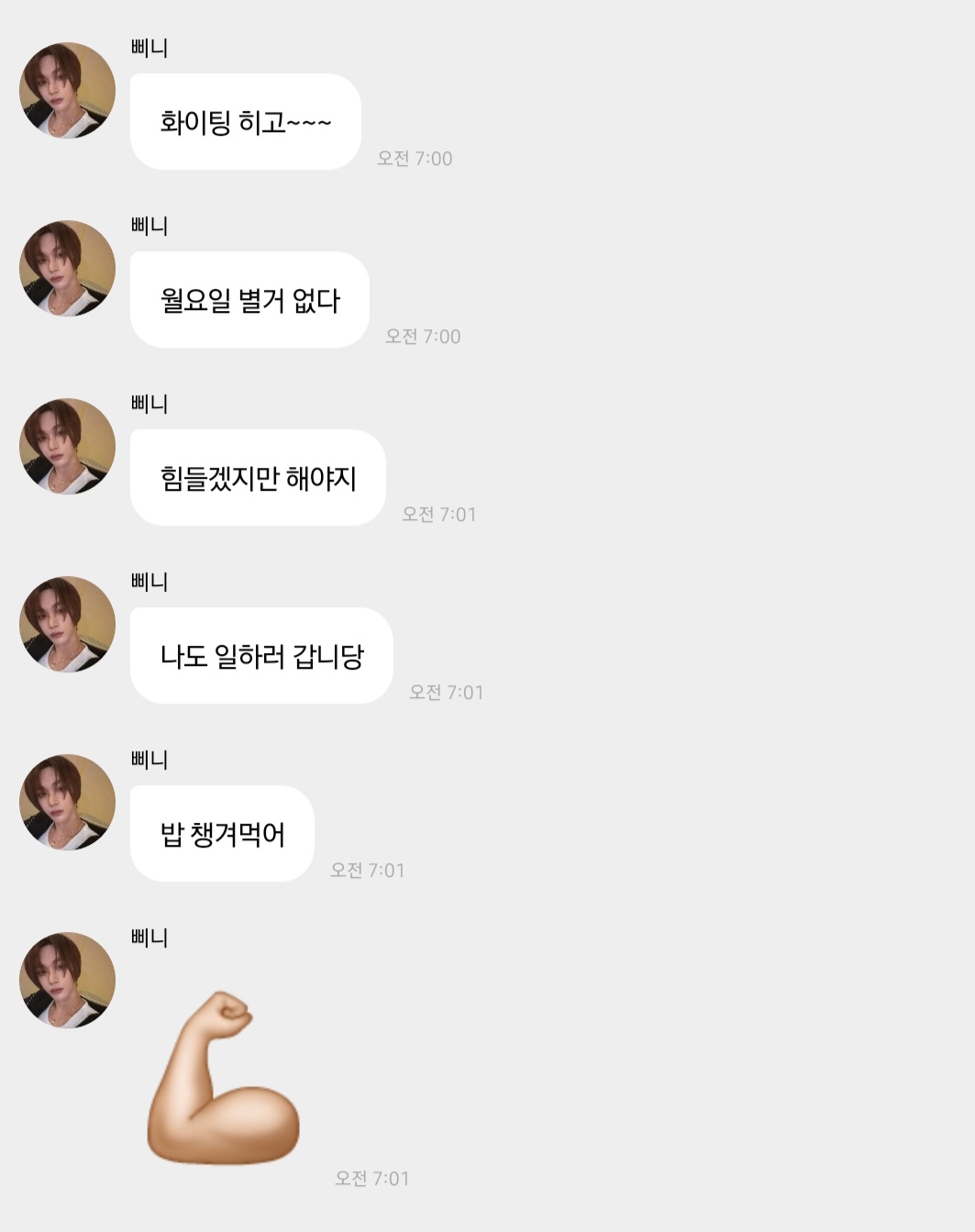Click profile photo beside '힘들겠지만 해야지'
975x1232 pixels.
point(66,448)
